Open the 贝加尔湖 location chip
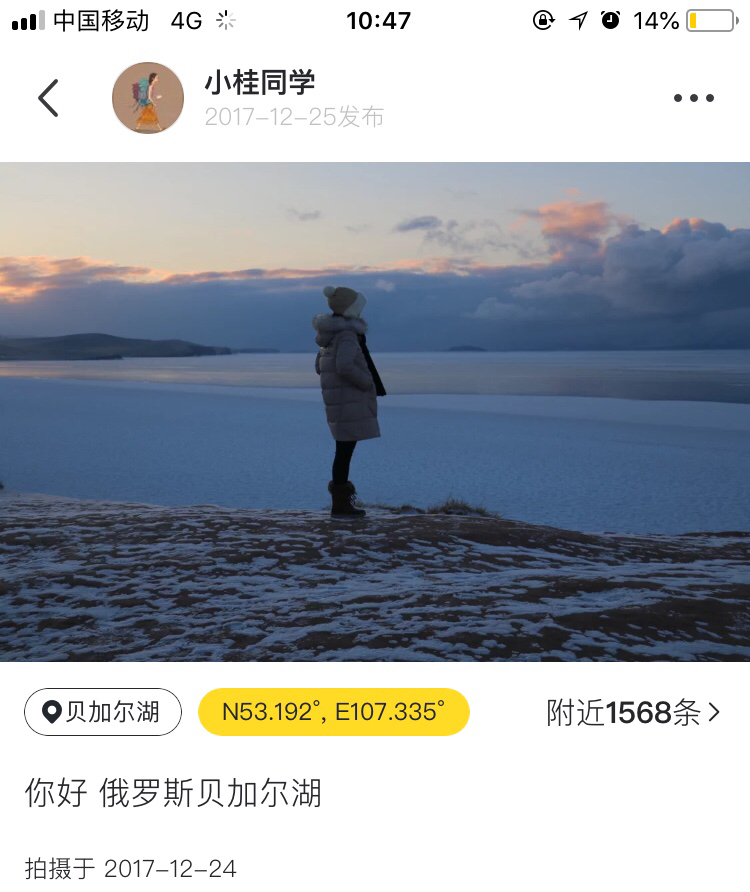This screenshot has height=892, width=750. [103, 712]
